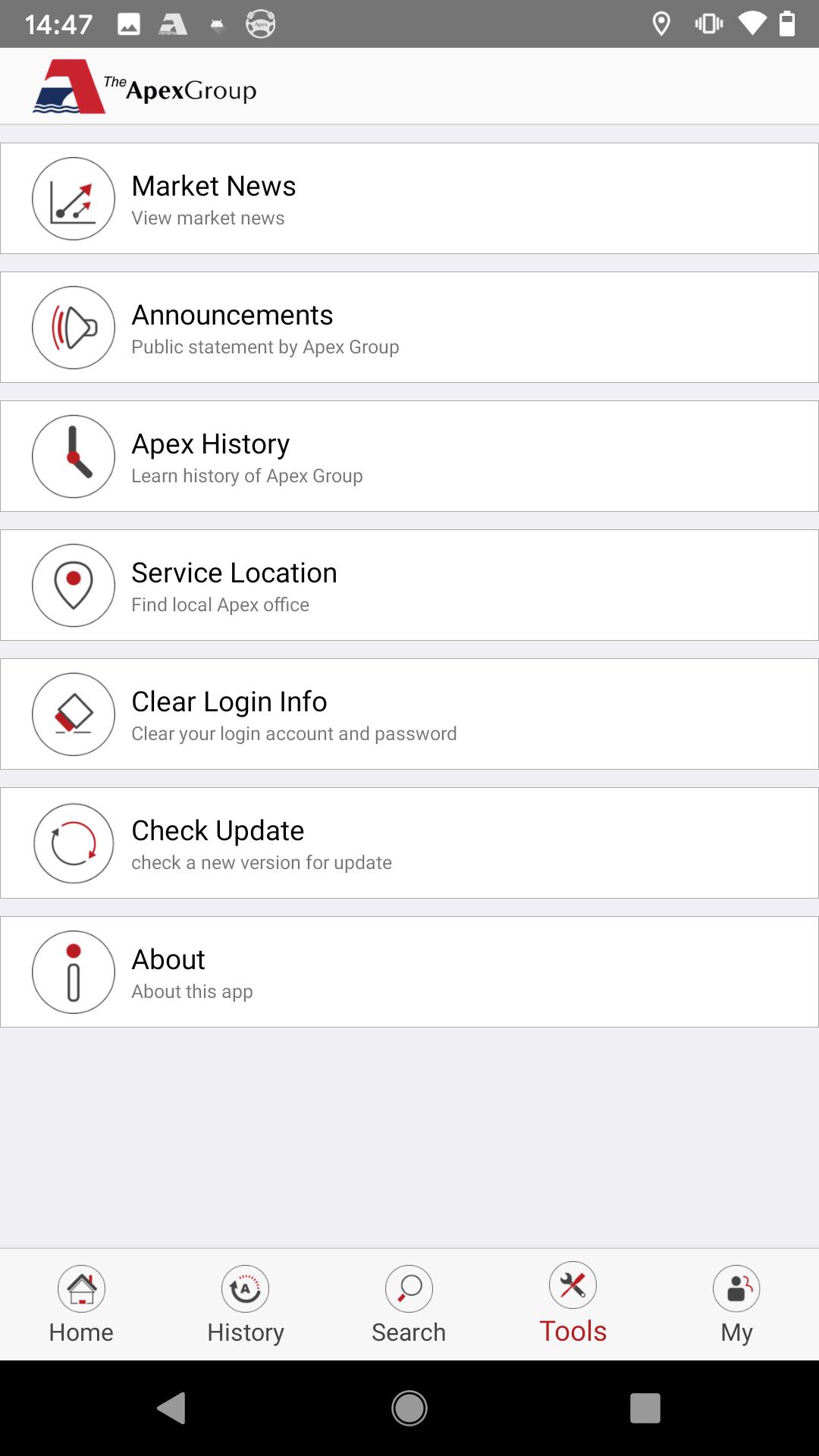819x1456 pixels.
Task: Select Clear Login Info
Action: click(409, 714)
